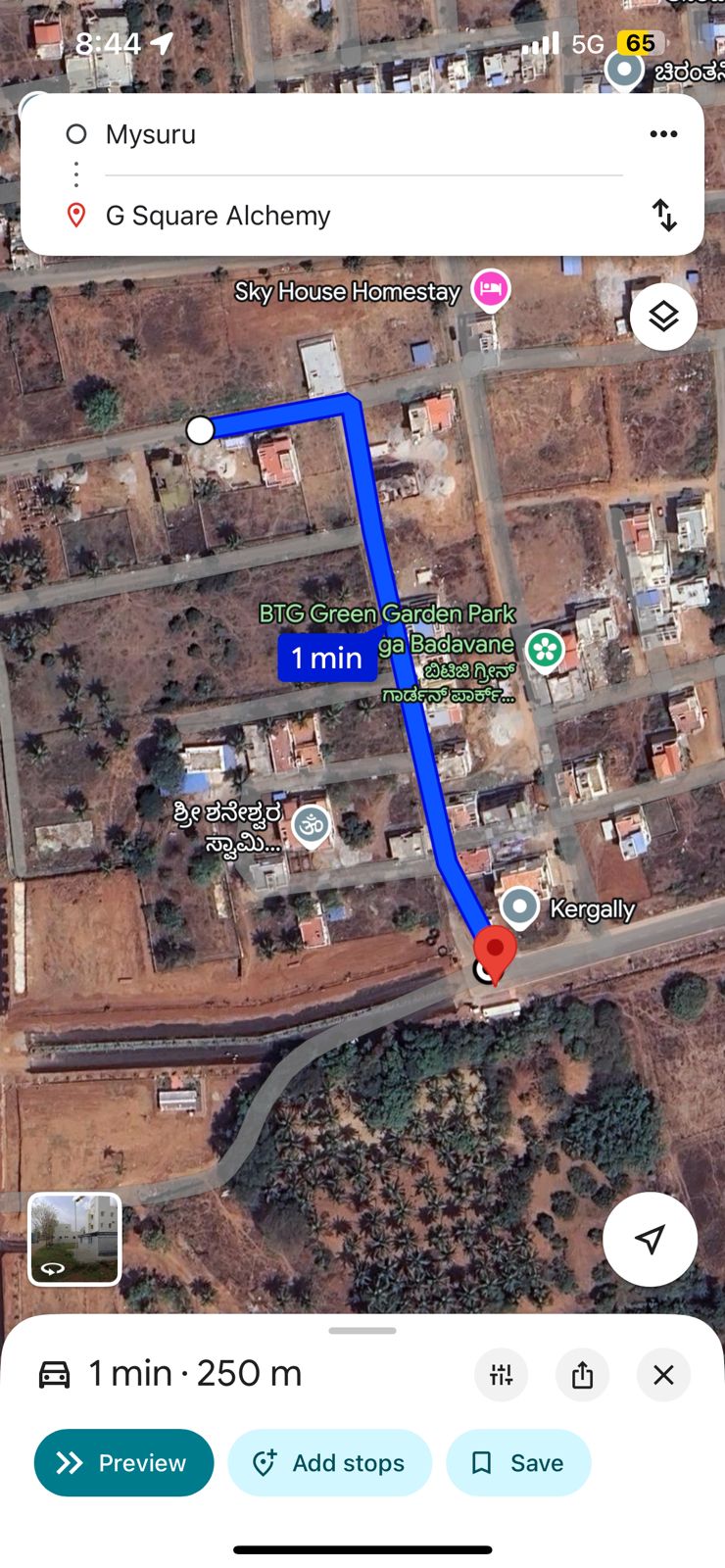This screenshot has height=1568, width=725.
Task: Close the directions panel
Action: pos(663,1375)
